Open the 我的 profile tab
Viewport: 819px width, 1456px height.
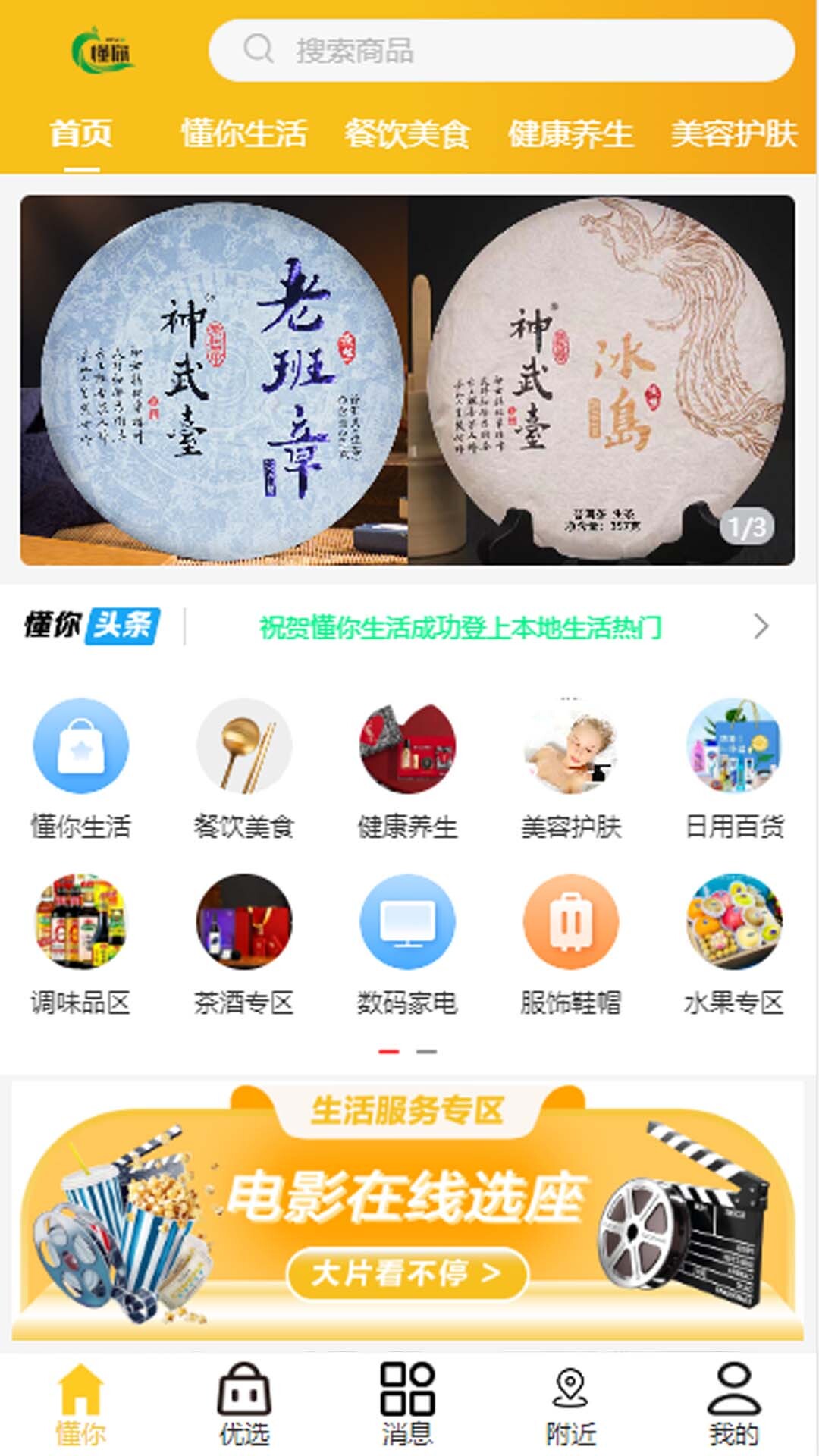click(x=733, y=1404)
